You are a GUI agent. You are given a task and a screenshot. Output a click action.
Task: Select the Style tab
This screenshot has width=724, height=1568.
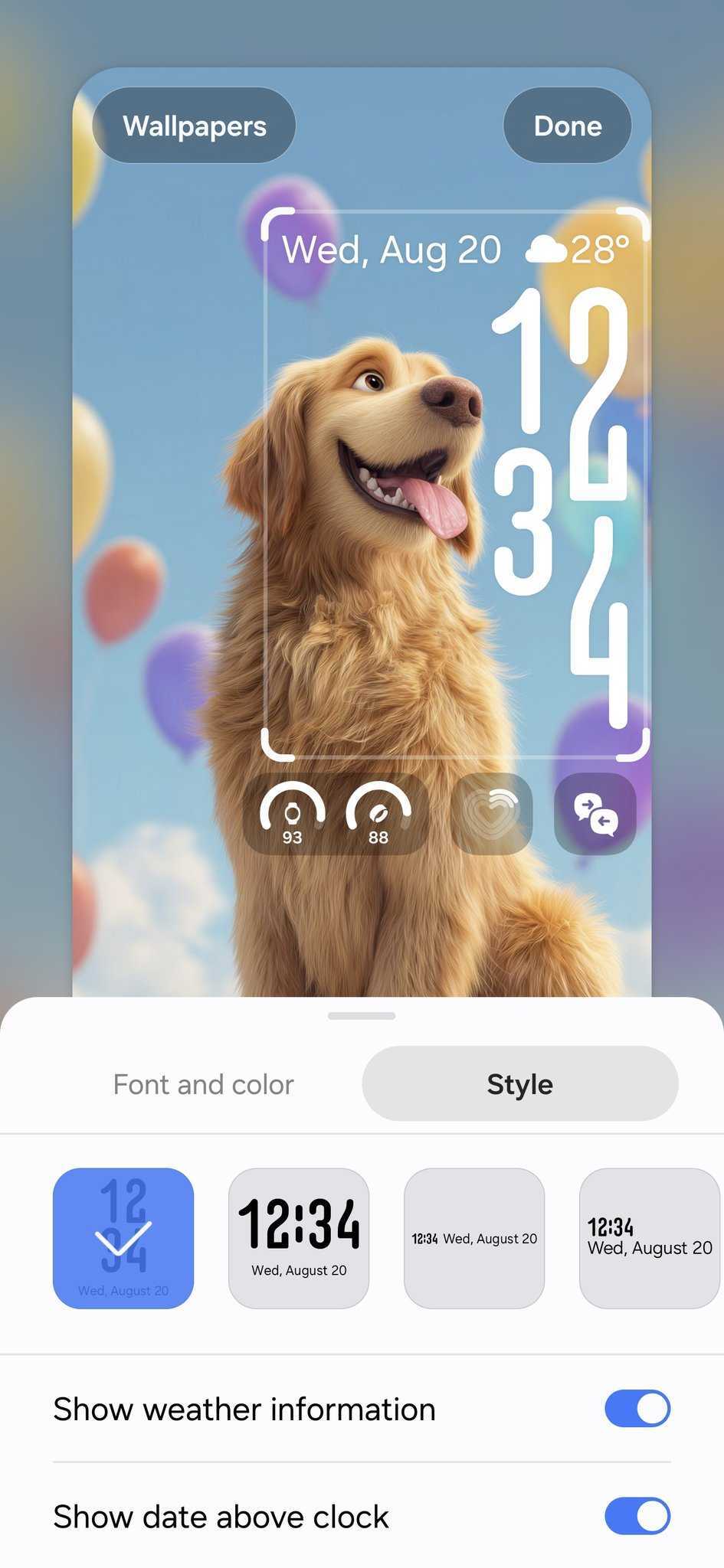tap(519, 1084)
